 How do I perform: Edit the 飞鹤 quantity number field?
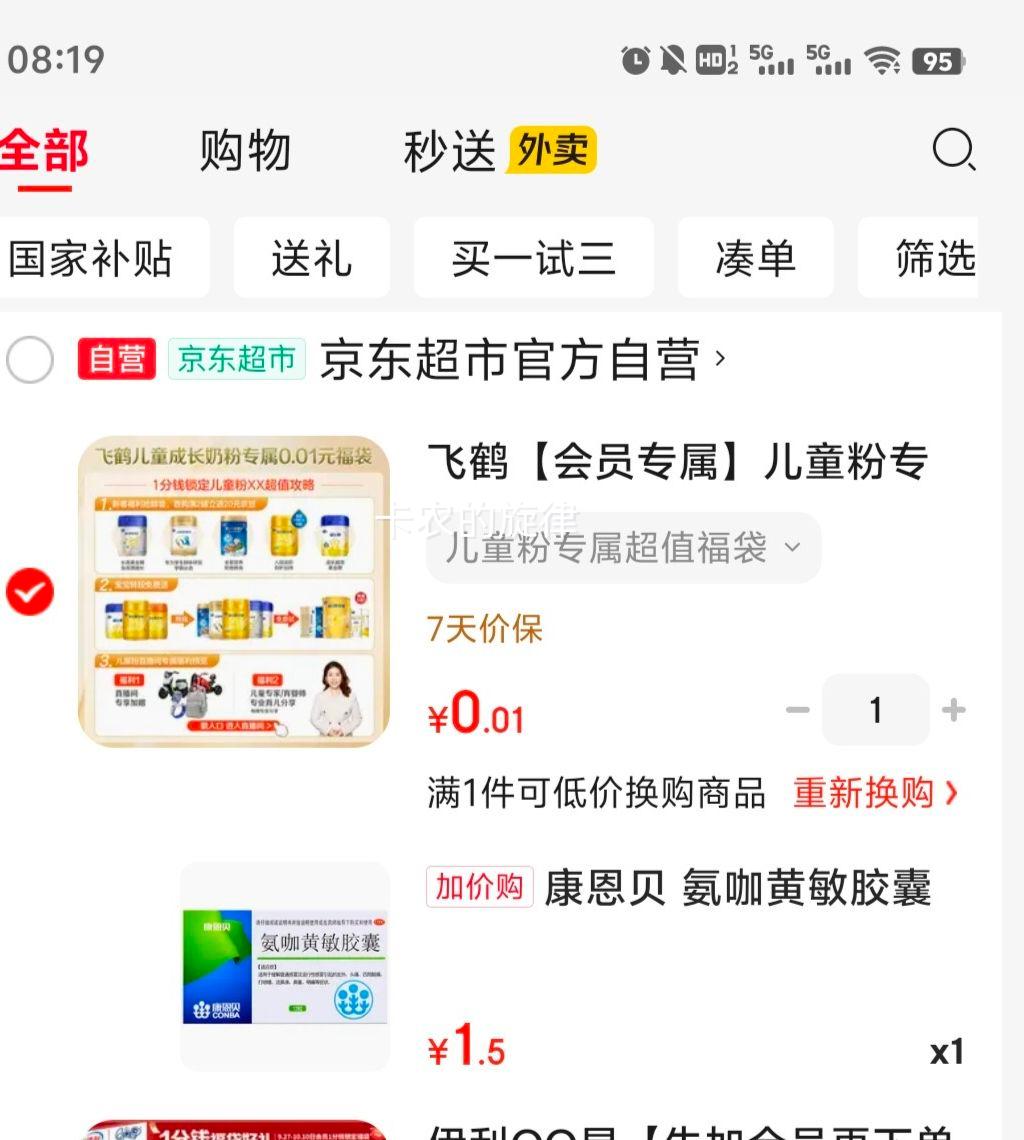coord(875,710)
